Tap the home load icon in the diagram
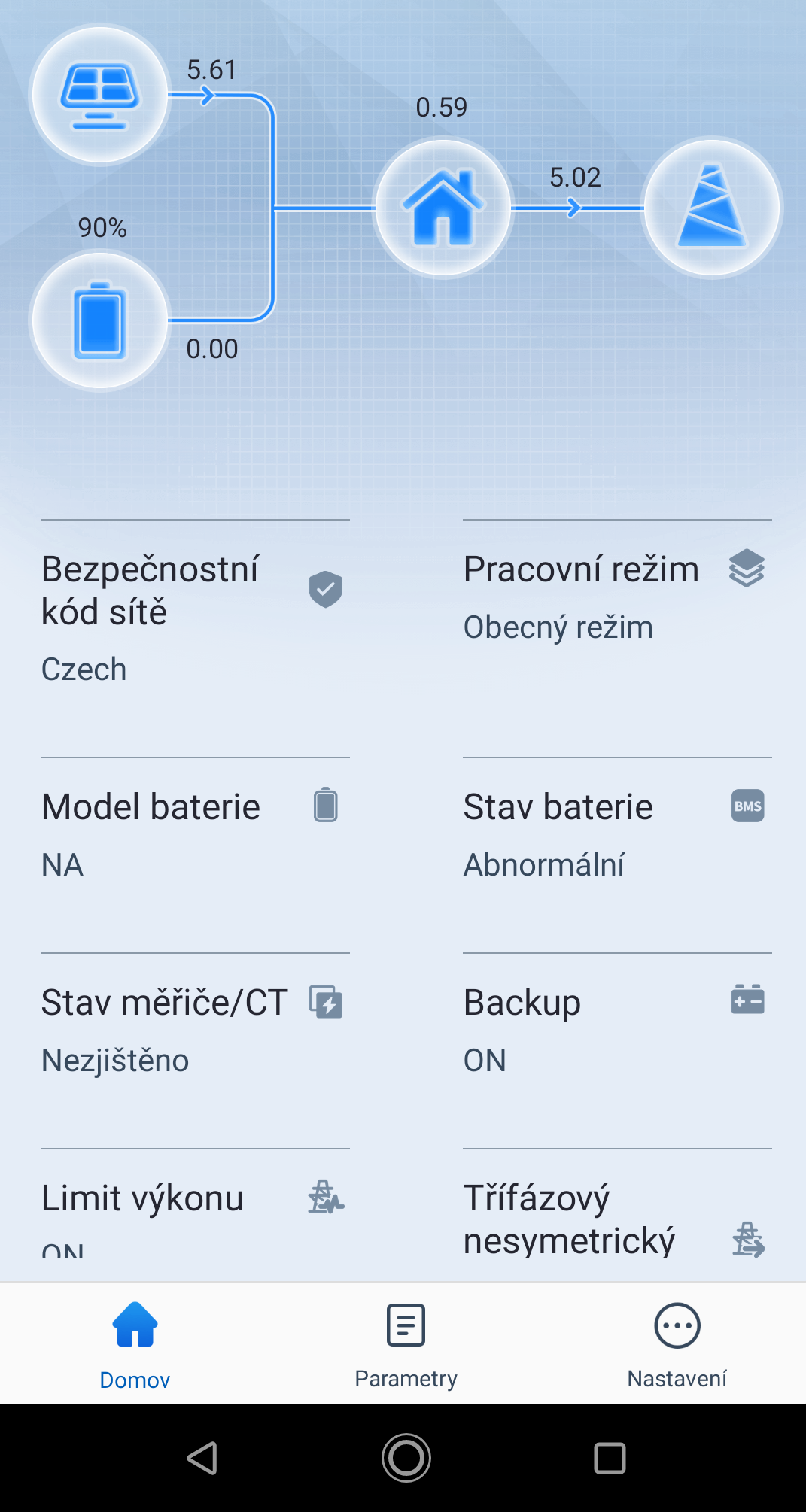Image resolution: width=806 pixels, height=1512 pixels. [x=443, y=208]
